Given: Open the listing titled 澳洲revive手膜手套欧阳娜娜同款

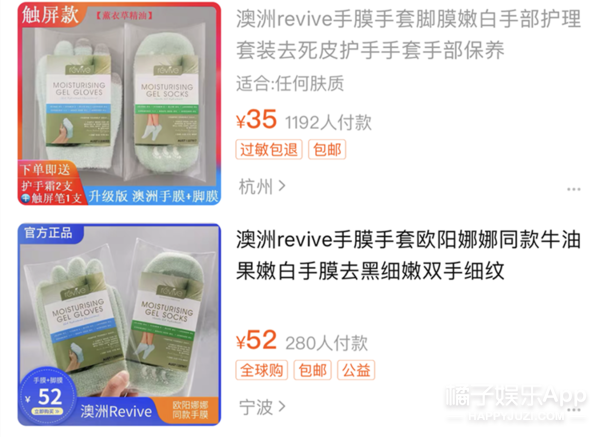Looking at the screenshot, I should tap(408, 255).
